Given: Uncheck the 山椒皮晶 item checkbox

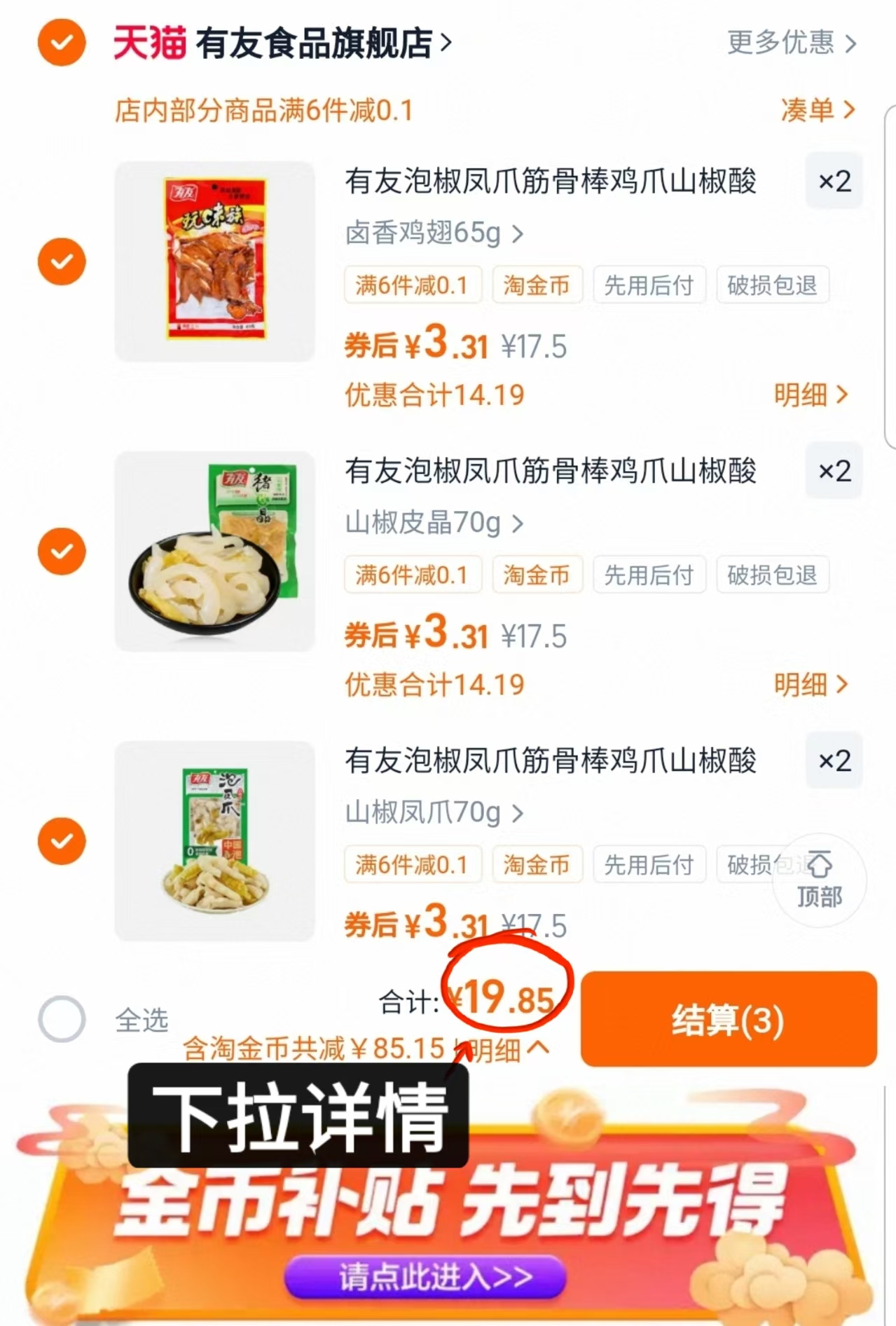Looking at the screenshot, I should [62, 551].
